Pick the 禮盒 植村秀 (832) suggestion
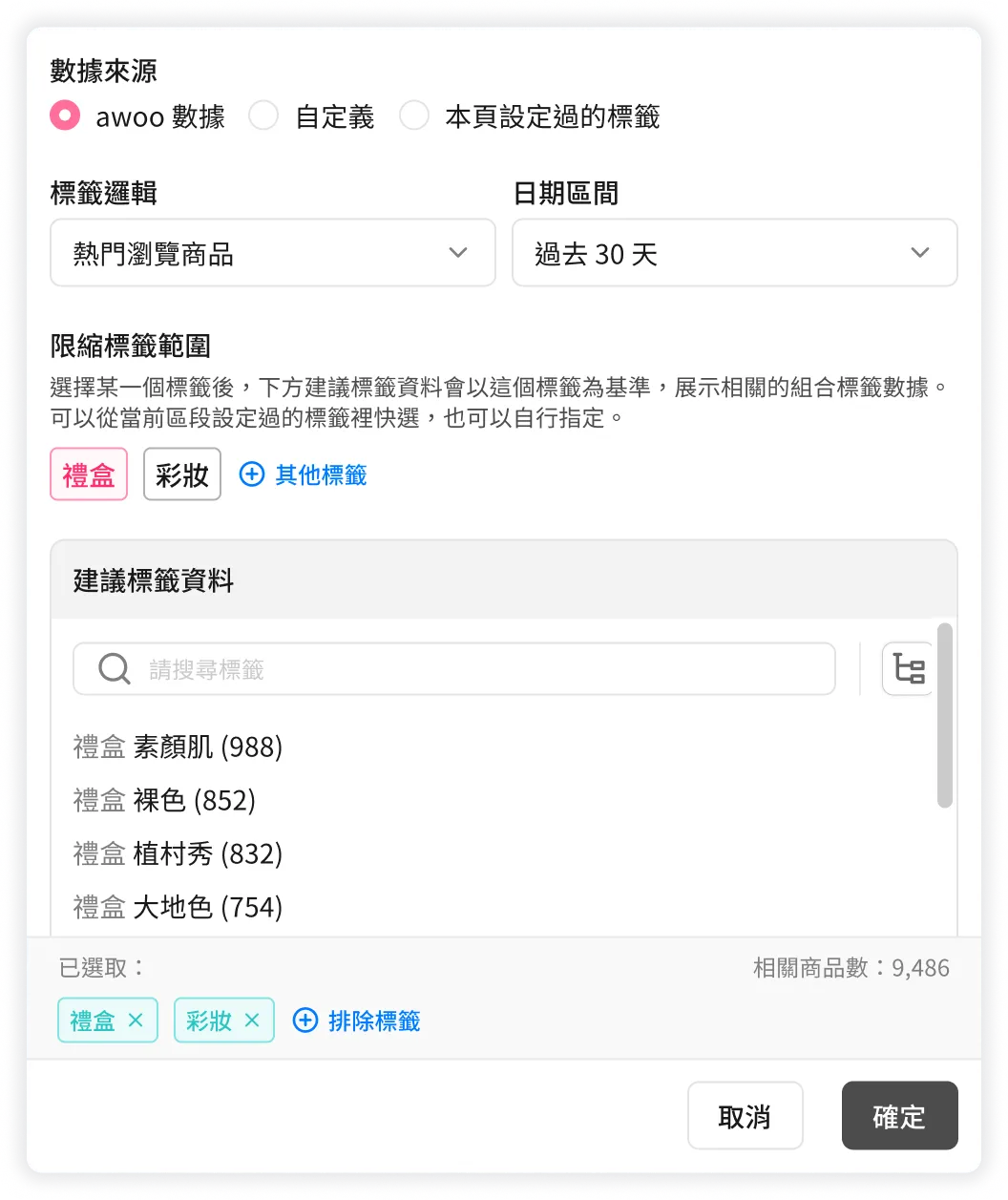 [x=178, y=853]
